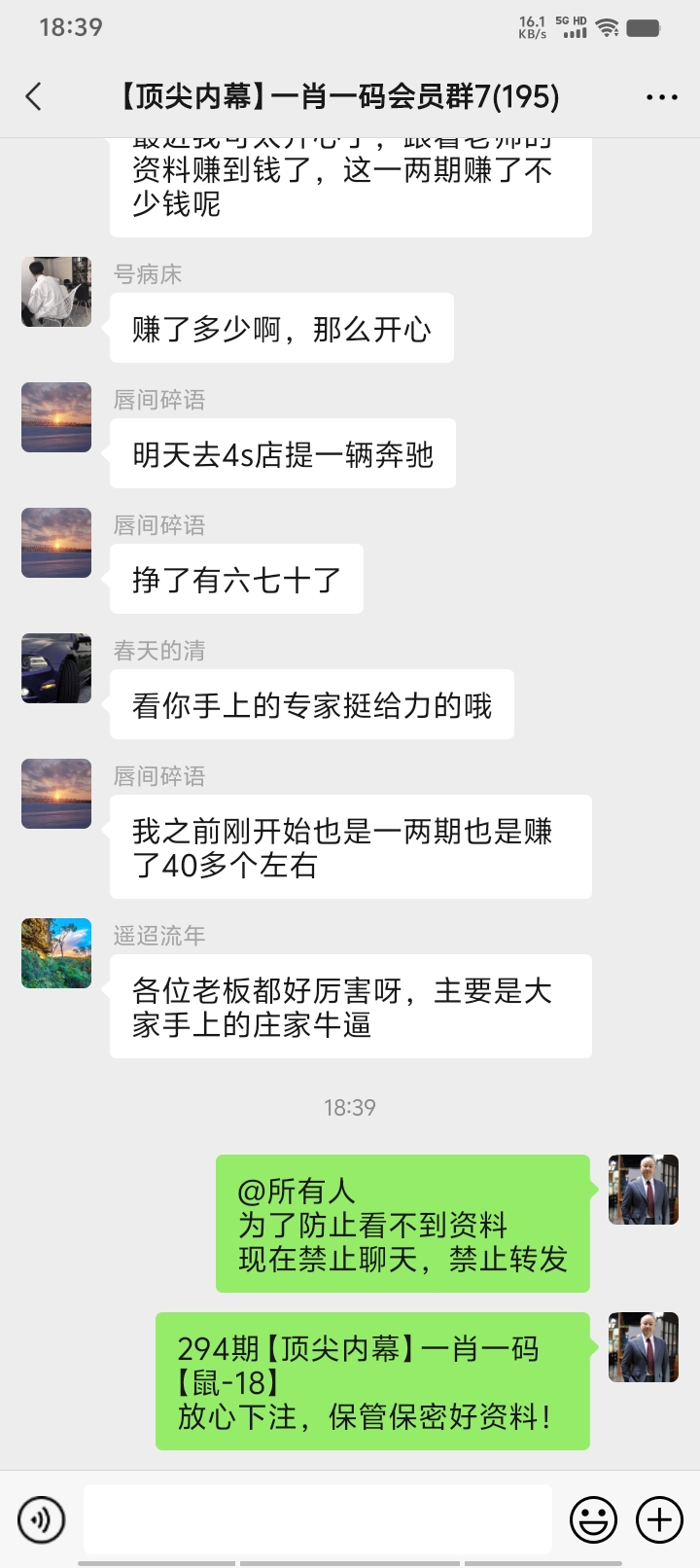
Task: View 遥迢流年's profile avatar
Action: point(56,953)
